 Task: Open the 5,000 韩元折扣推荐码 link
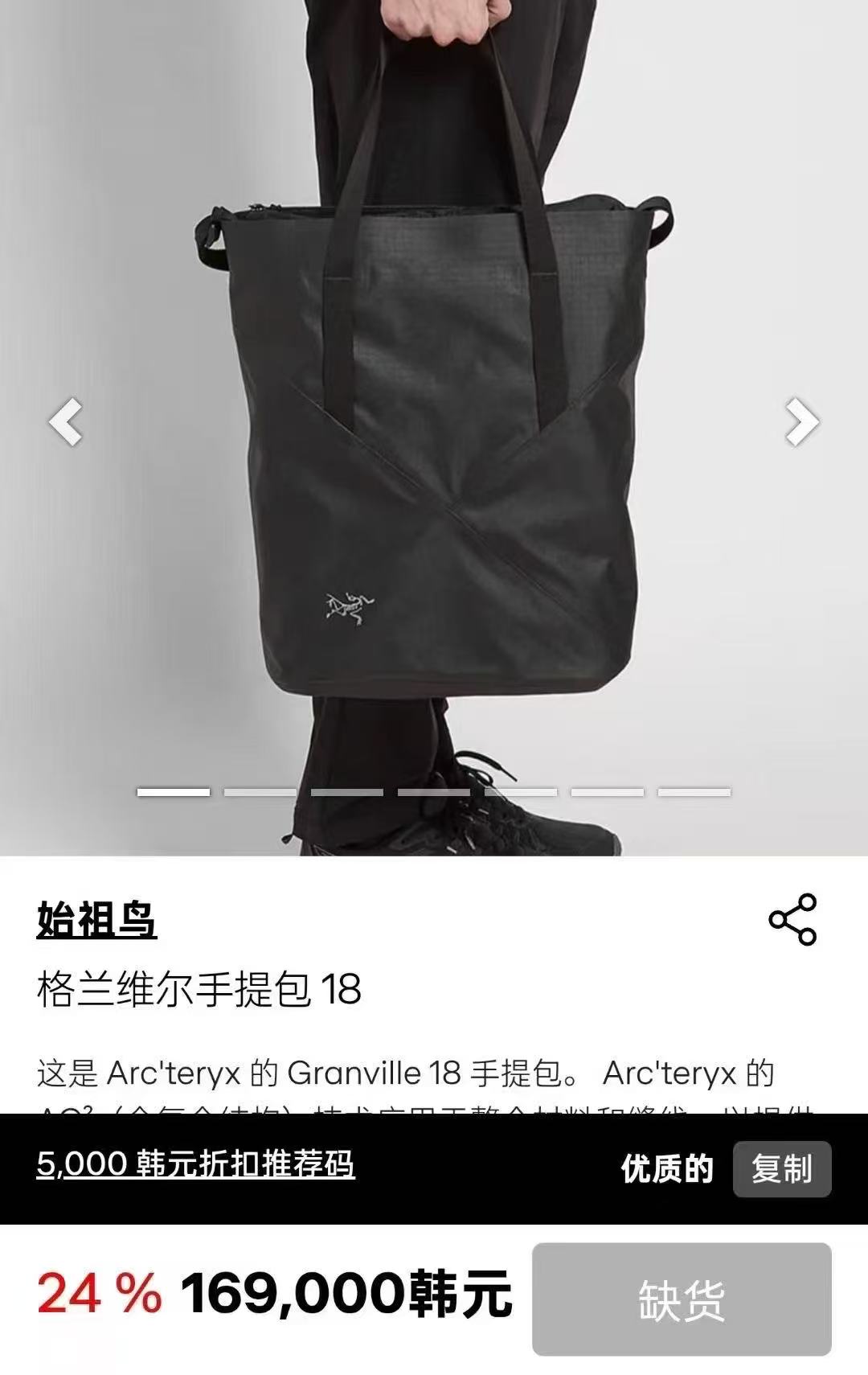coord(195,1164)
